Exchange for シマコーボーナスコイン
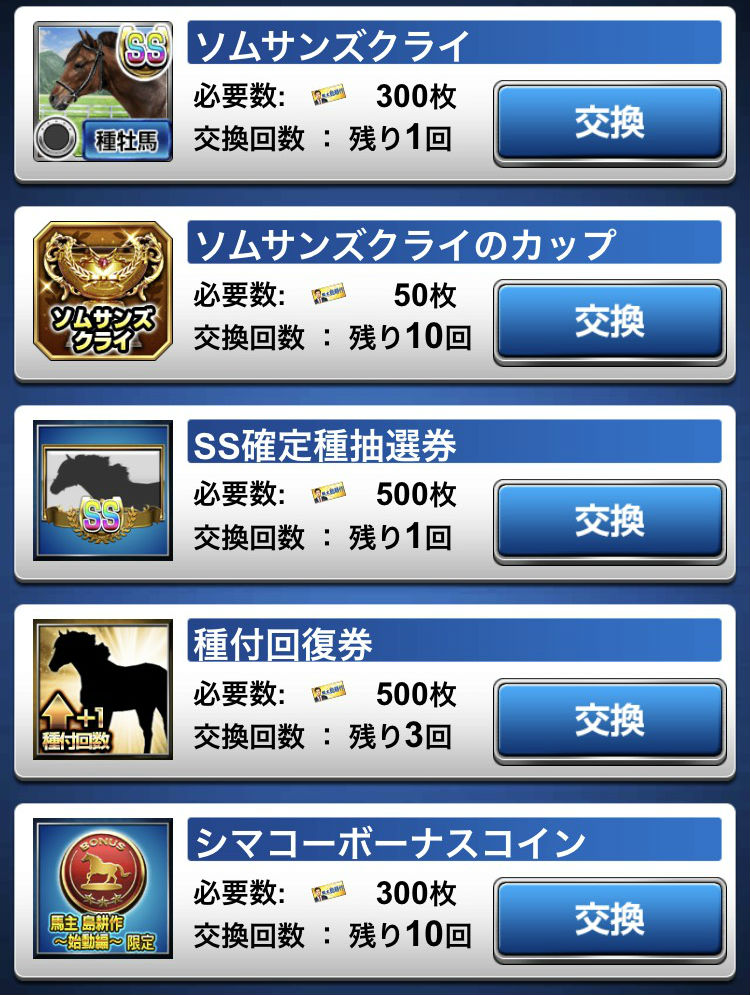 (609, 917)
